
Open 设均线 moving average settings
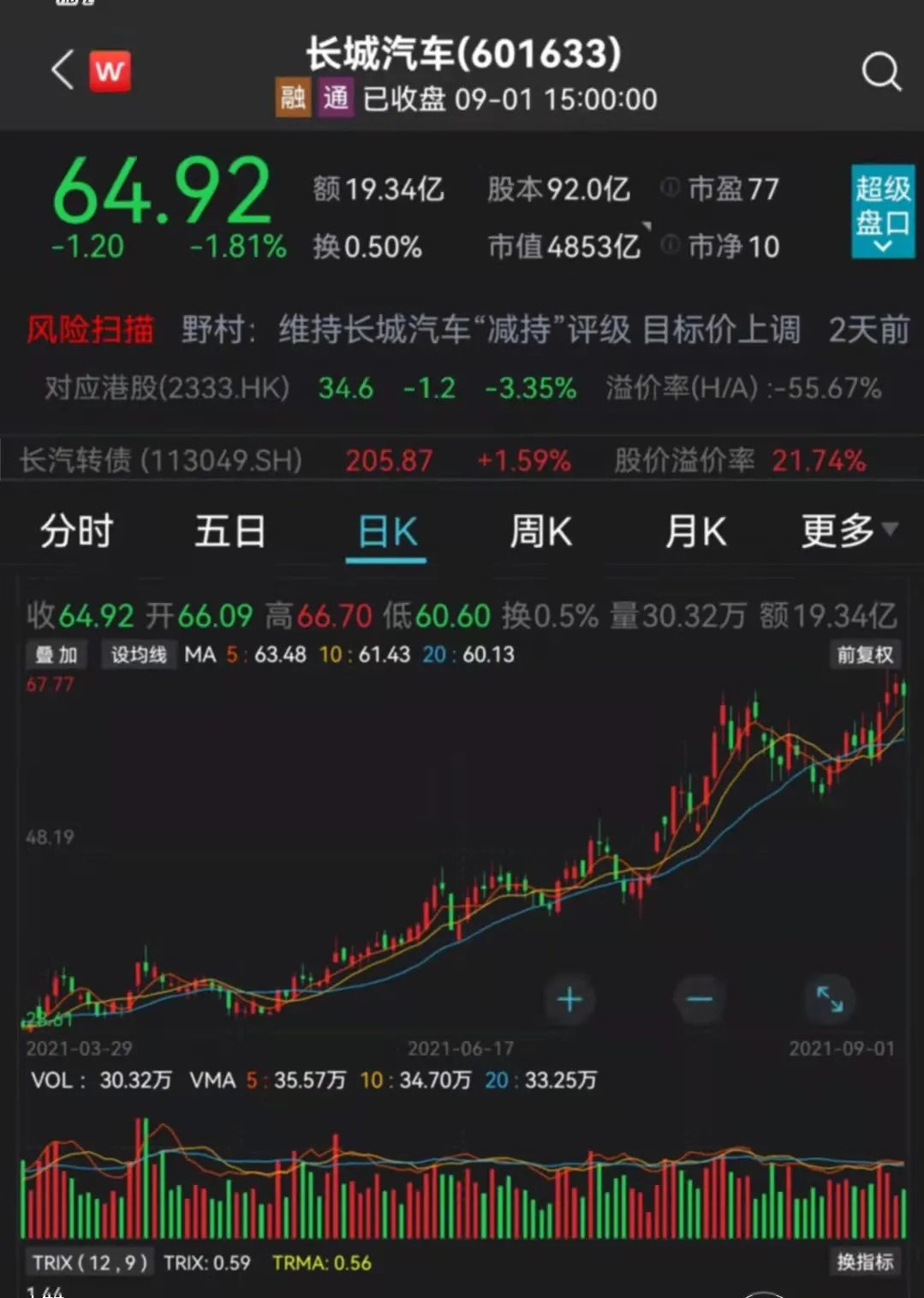tap(139, 655)
